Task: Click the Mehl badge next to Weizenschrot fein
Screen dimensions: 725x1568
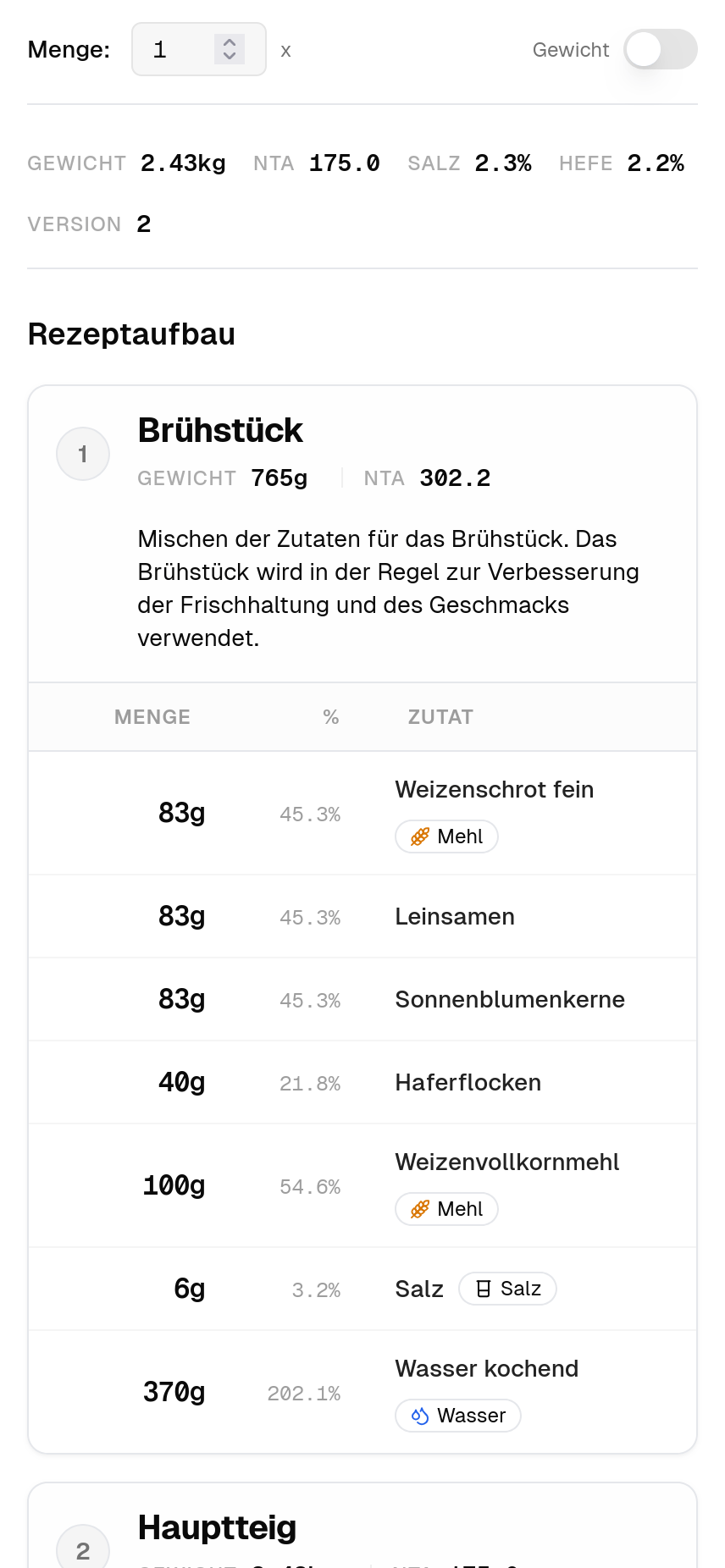Action: pos(446,836)
